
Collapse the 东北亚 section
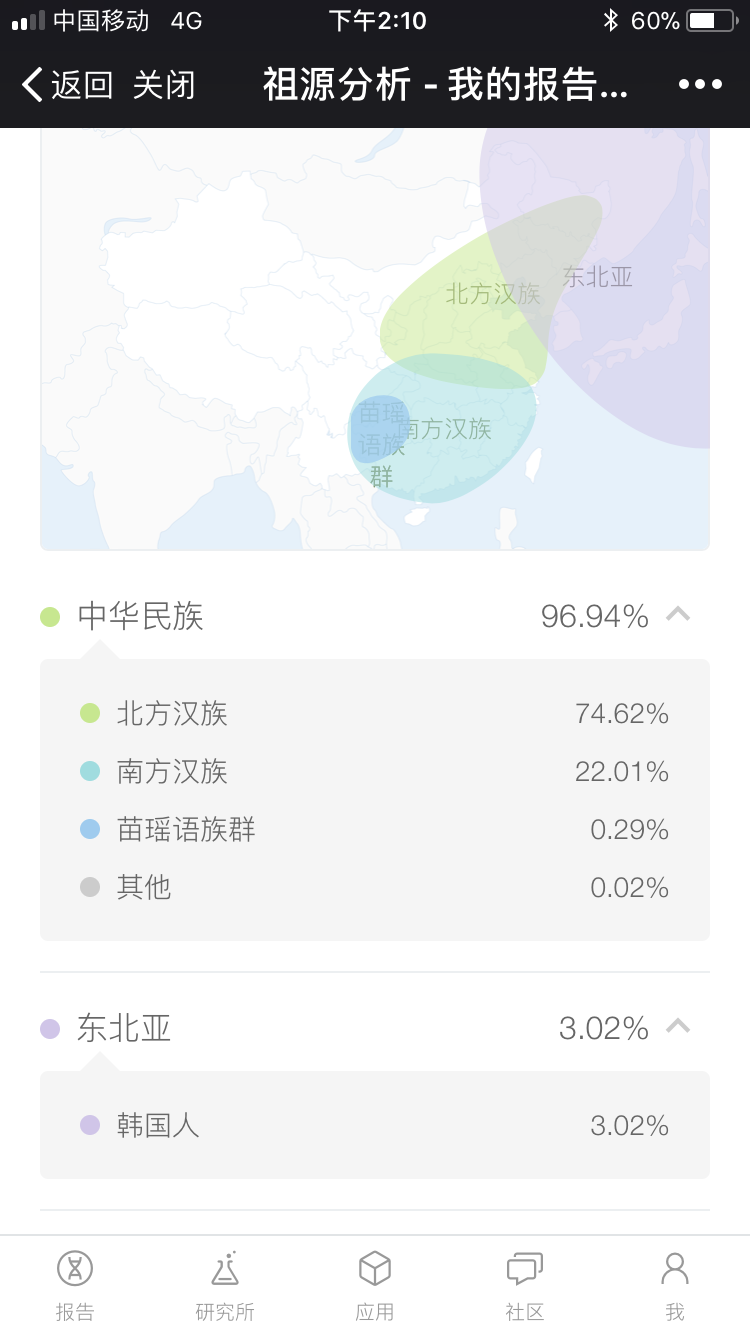678,1026
